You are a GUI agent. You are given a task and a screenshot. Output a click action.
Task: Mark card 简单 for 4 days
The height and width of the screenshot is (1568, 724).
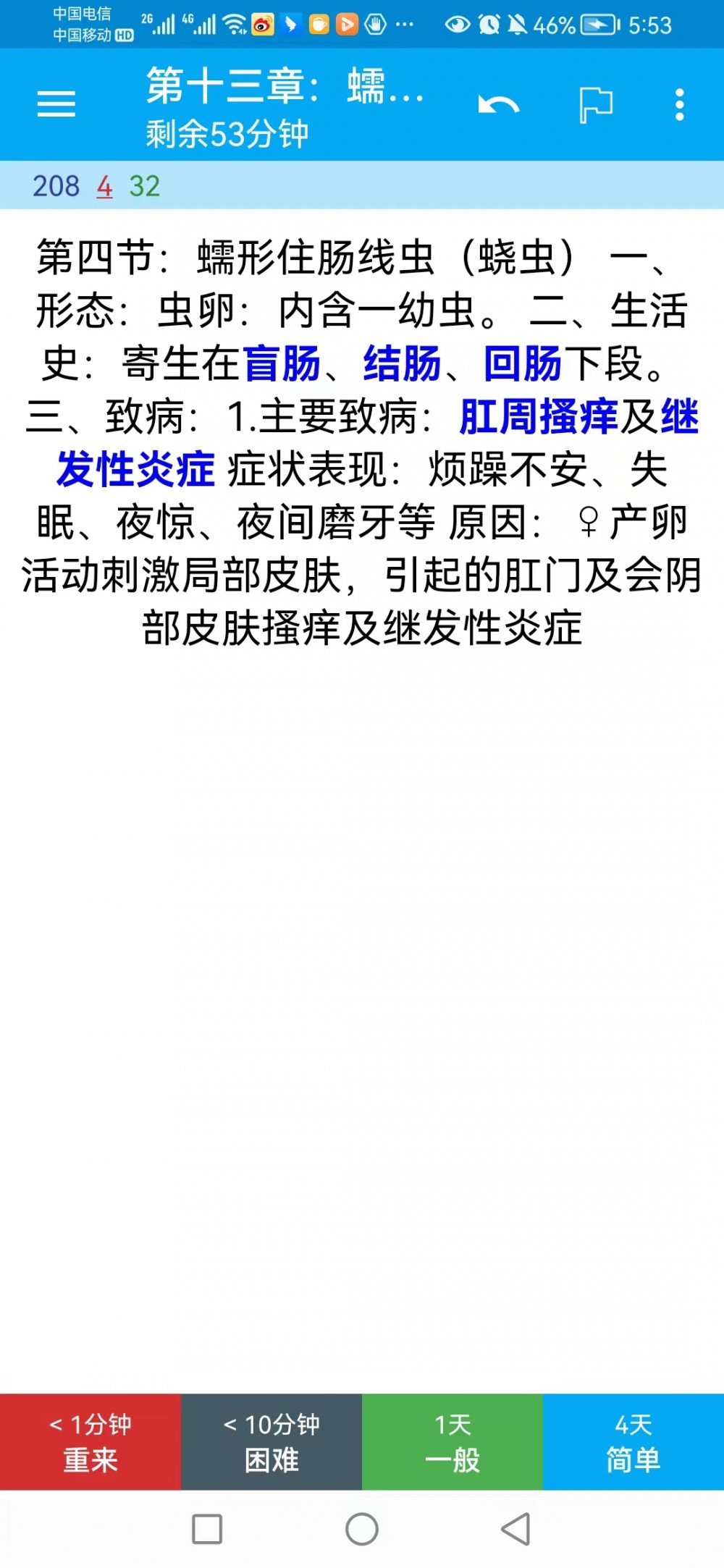633,1441
